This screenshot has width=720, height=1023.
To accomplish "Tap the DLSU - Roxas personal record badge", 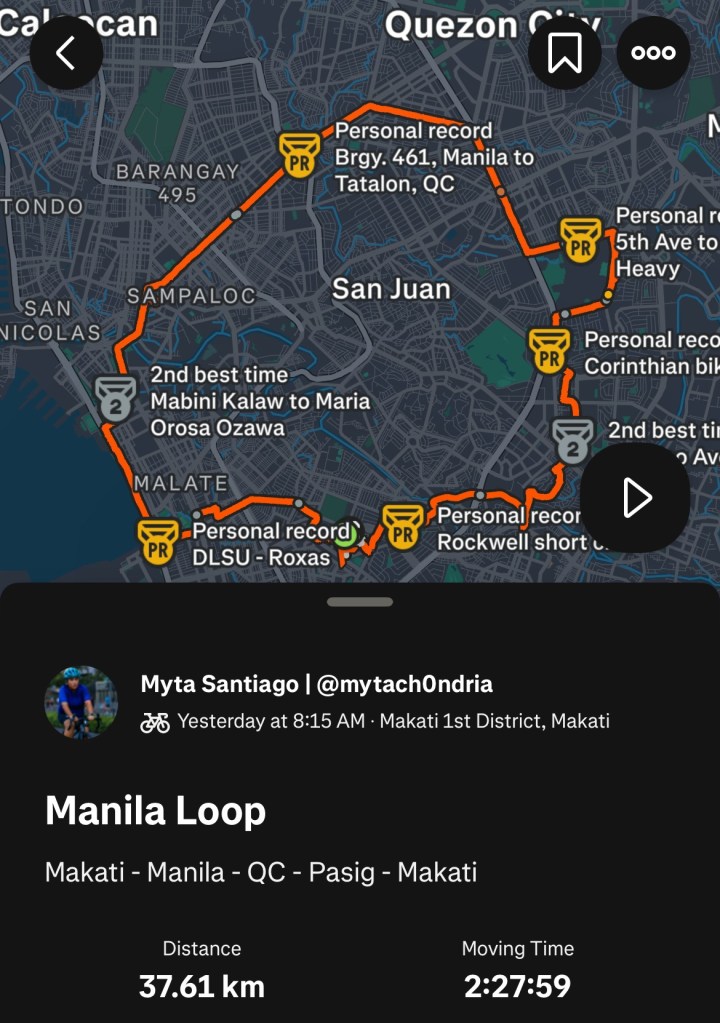I will point(158,540).
